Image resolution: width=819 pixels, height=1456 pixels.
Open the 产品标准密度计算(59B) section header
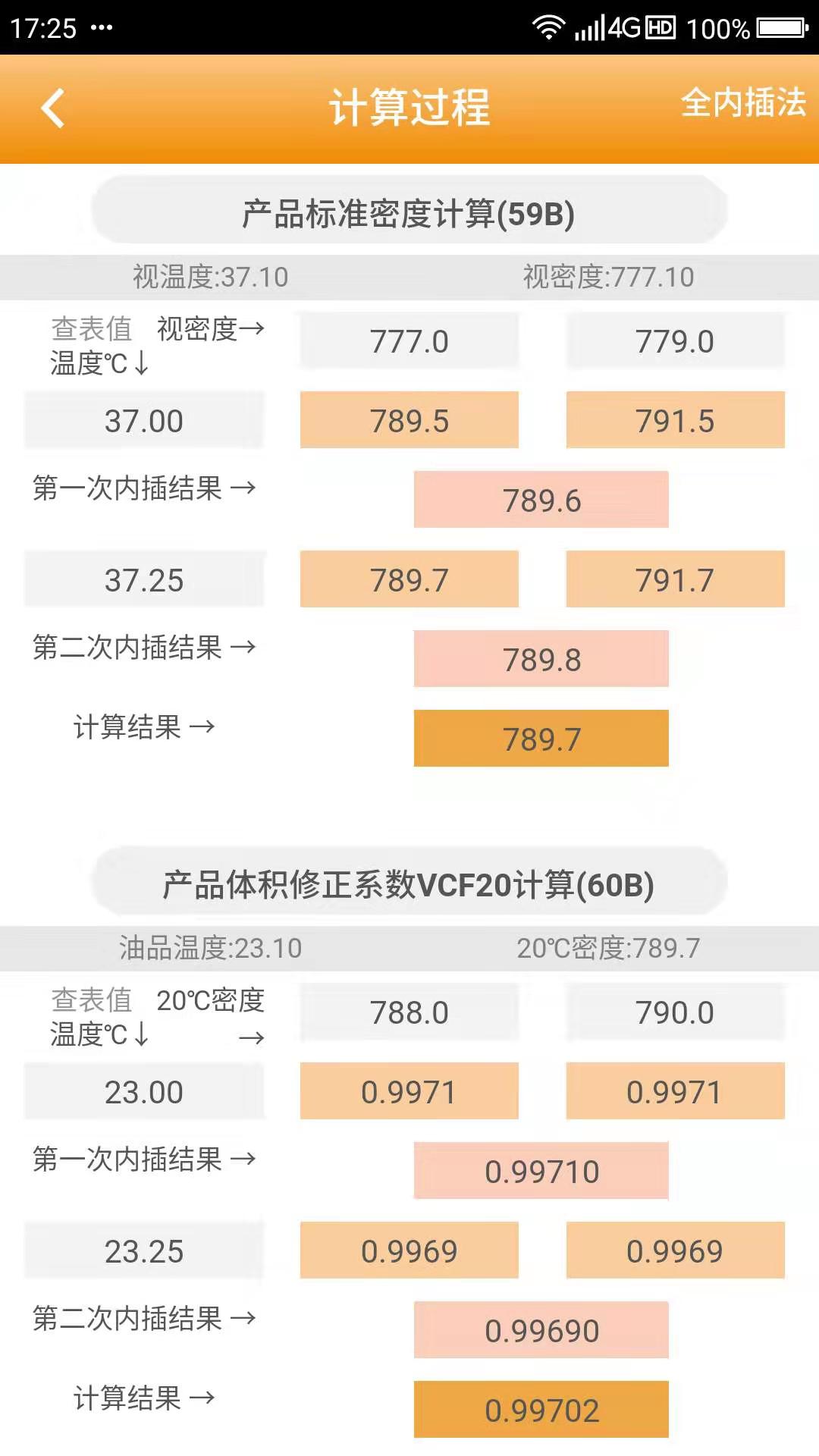[409, 212]
